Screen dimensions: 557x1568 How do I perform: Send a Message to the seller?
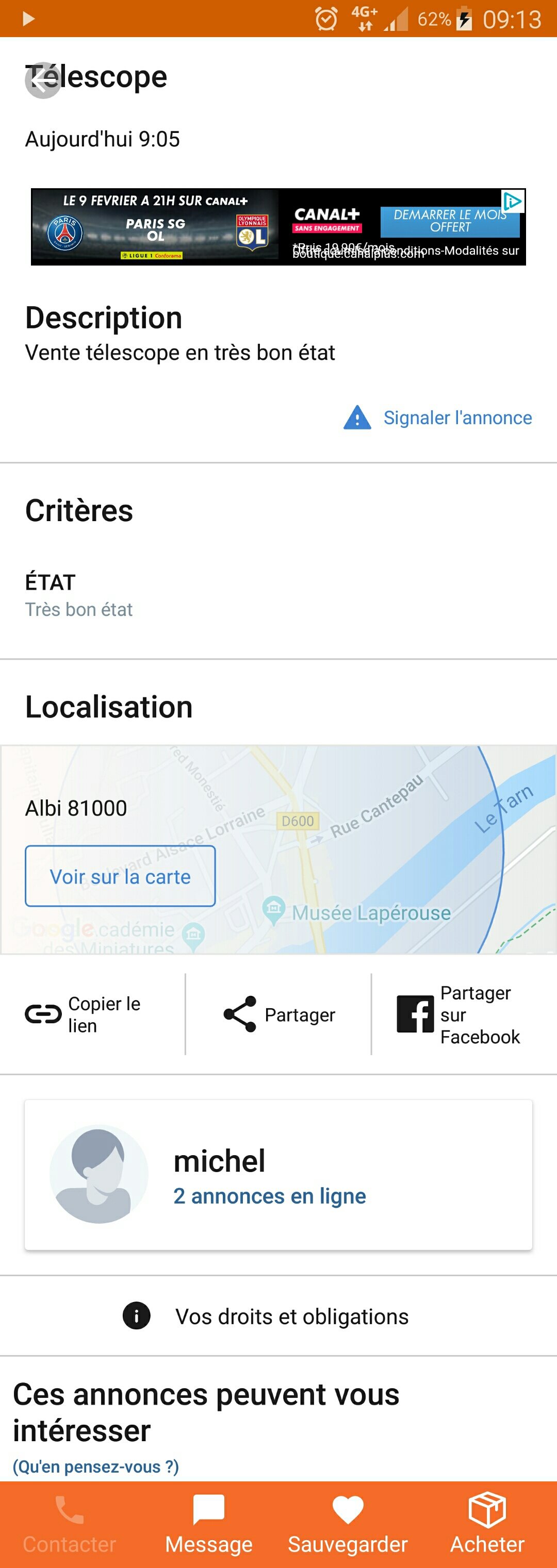point(209,1525)
